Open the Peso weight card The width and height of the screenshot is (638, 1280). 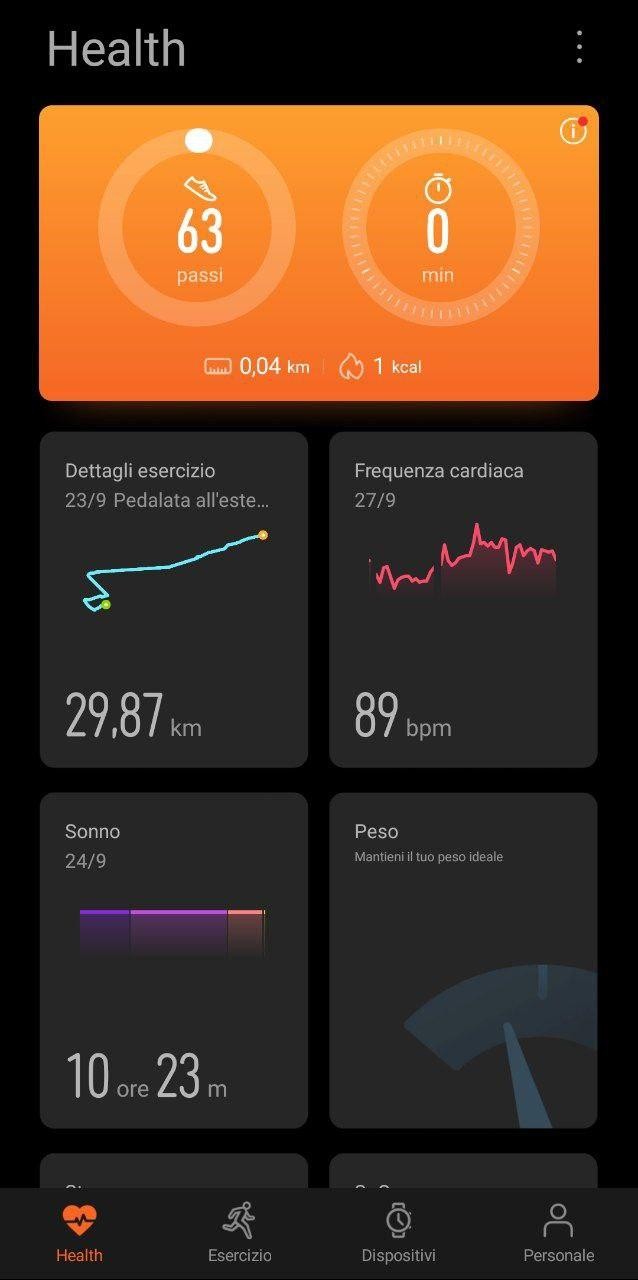[x=463, y=960]
